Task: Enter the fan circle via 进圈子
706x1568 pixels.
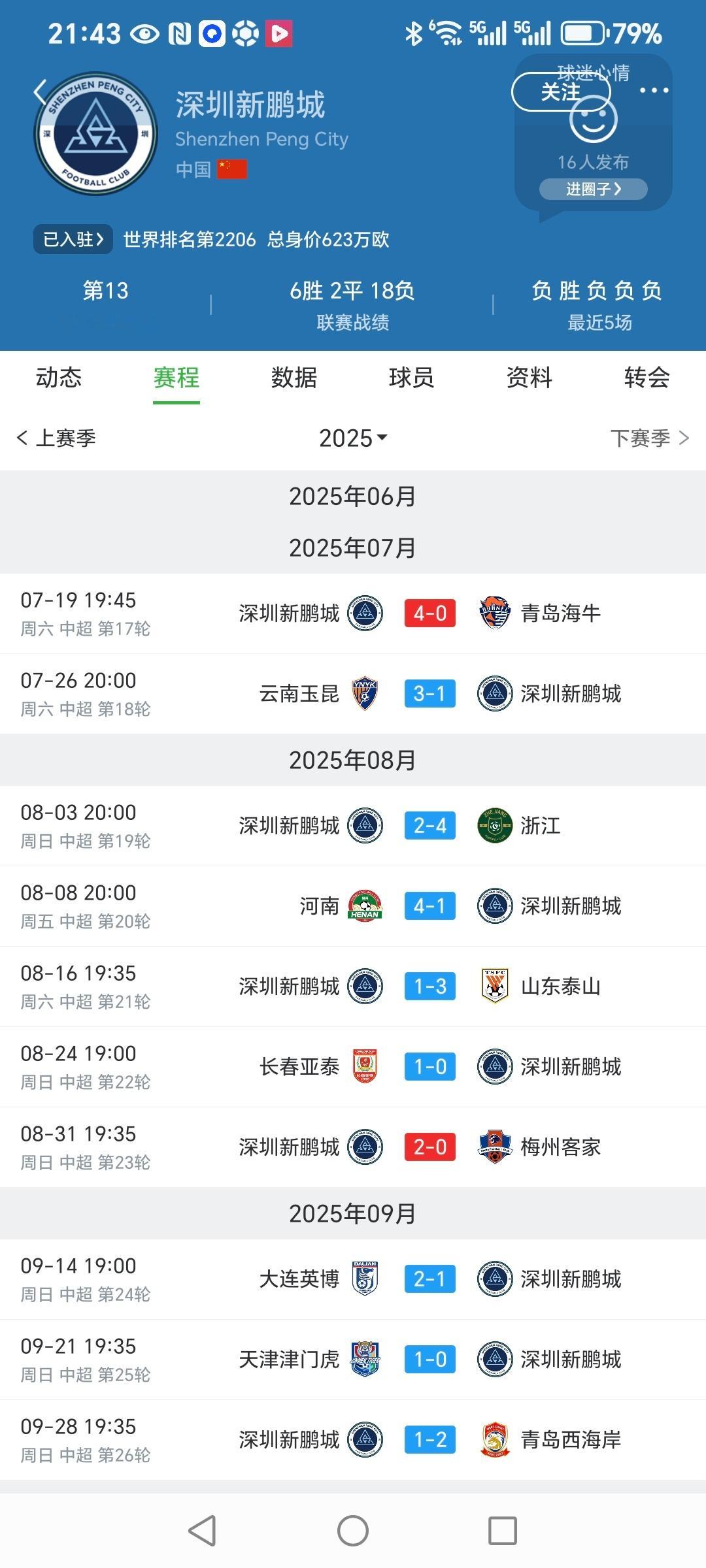Action: tap(593, 189)
